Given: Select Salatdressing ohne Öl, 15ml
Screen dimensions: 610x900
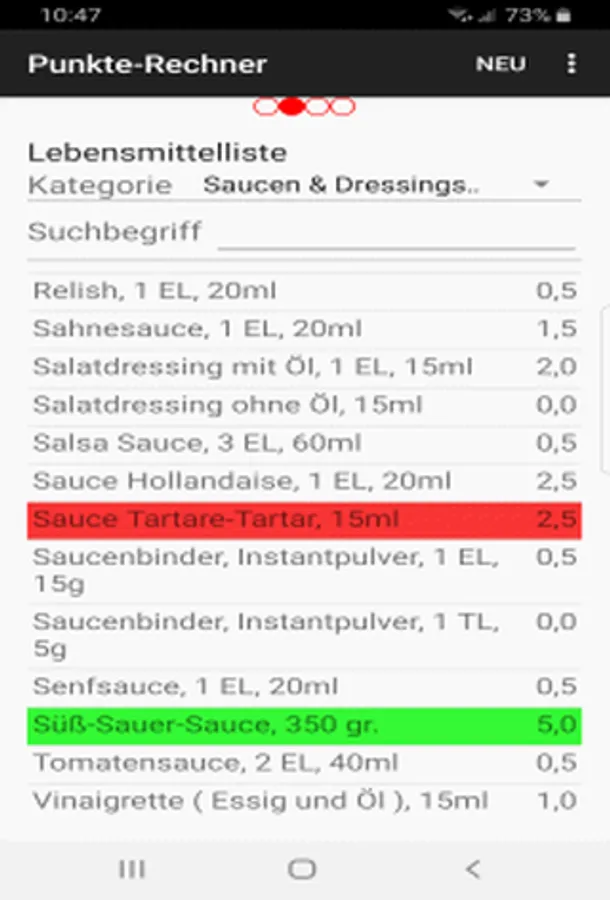Looking at the screenshot, I should tap(304, 405).
